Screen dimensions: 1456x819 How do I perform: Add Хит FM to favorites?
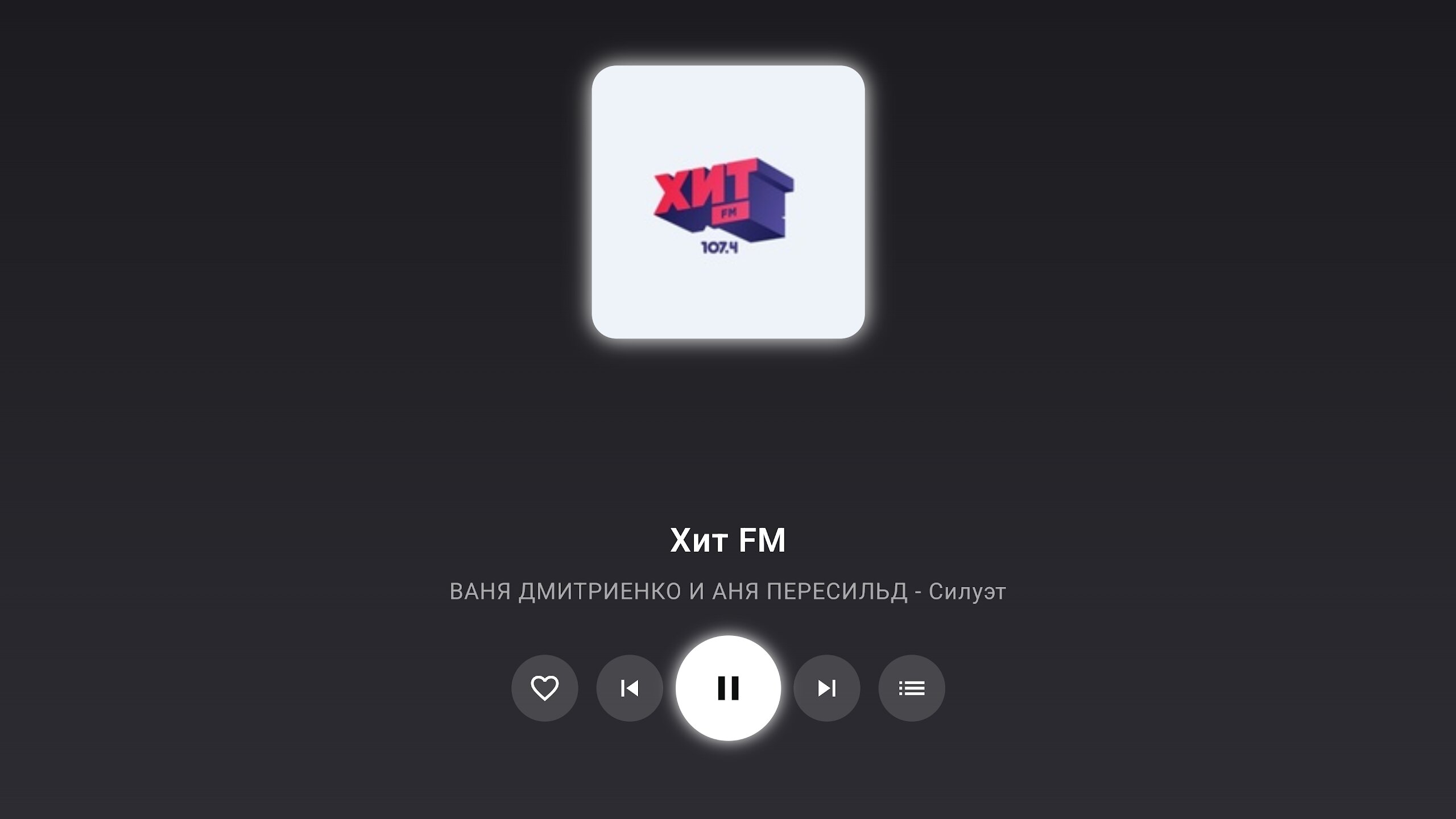click(544, 688)
